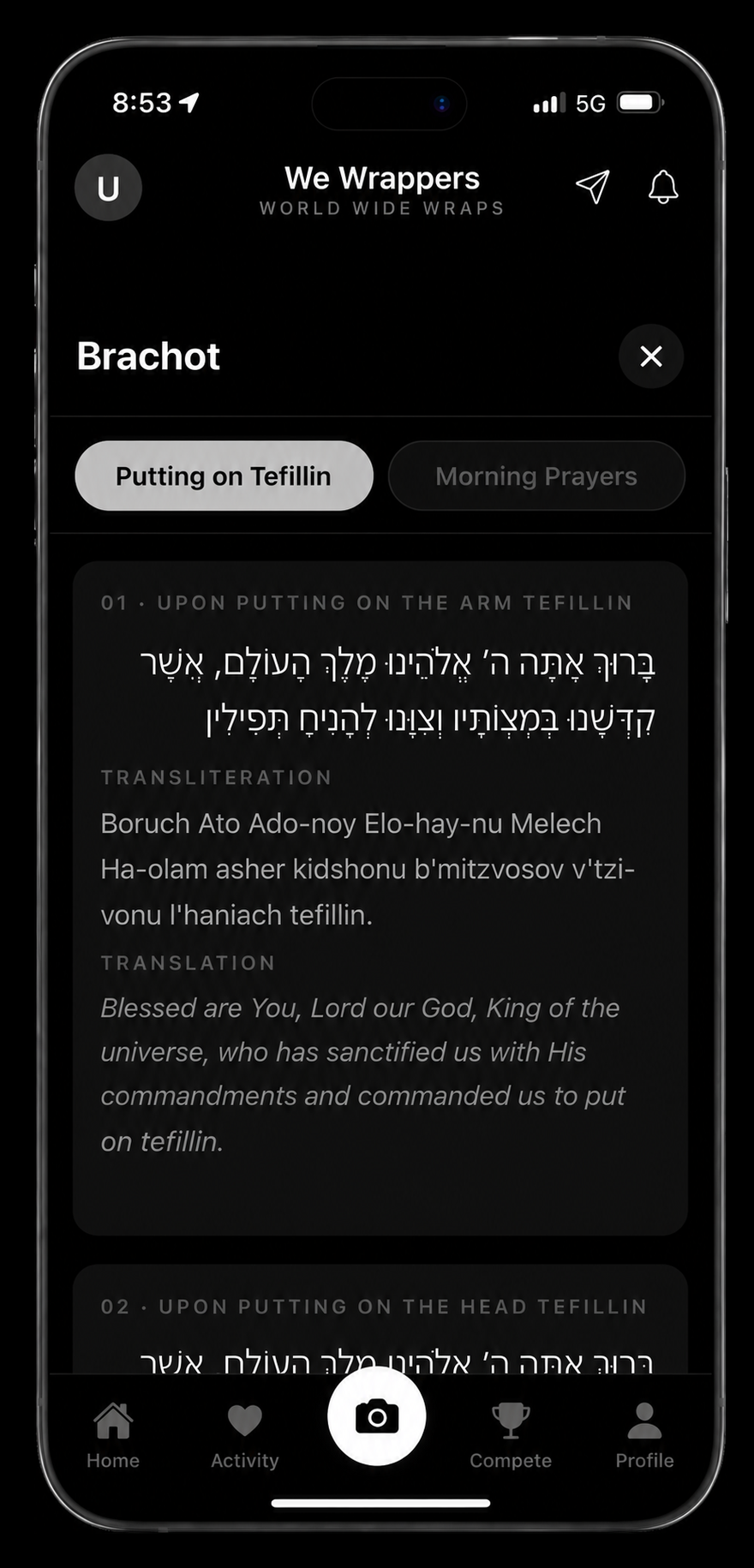Open the notifications bell
The image size is (754, 1568).
pyautogui.click(x=663, y=187)
